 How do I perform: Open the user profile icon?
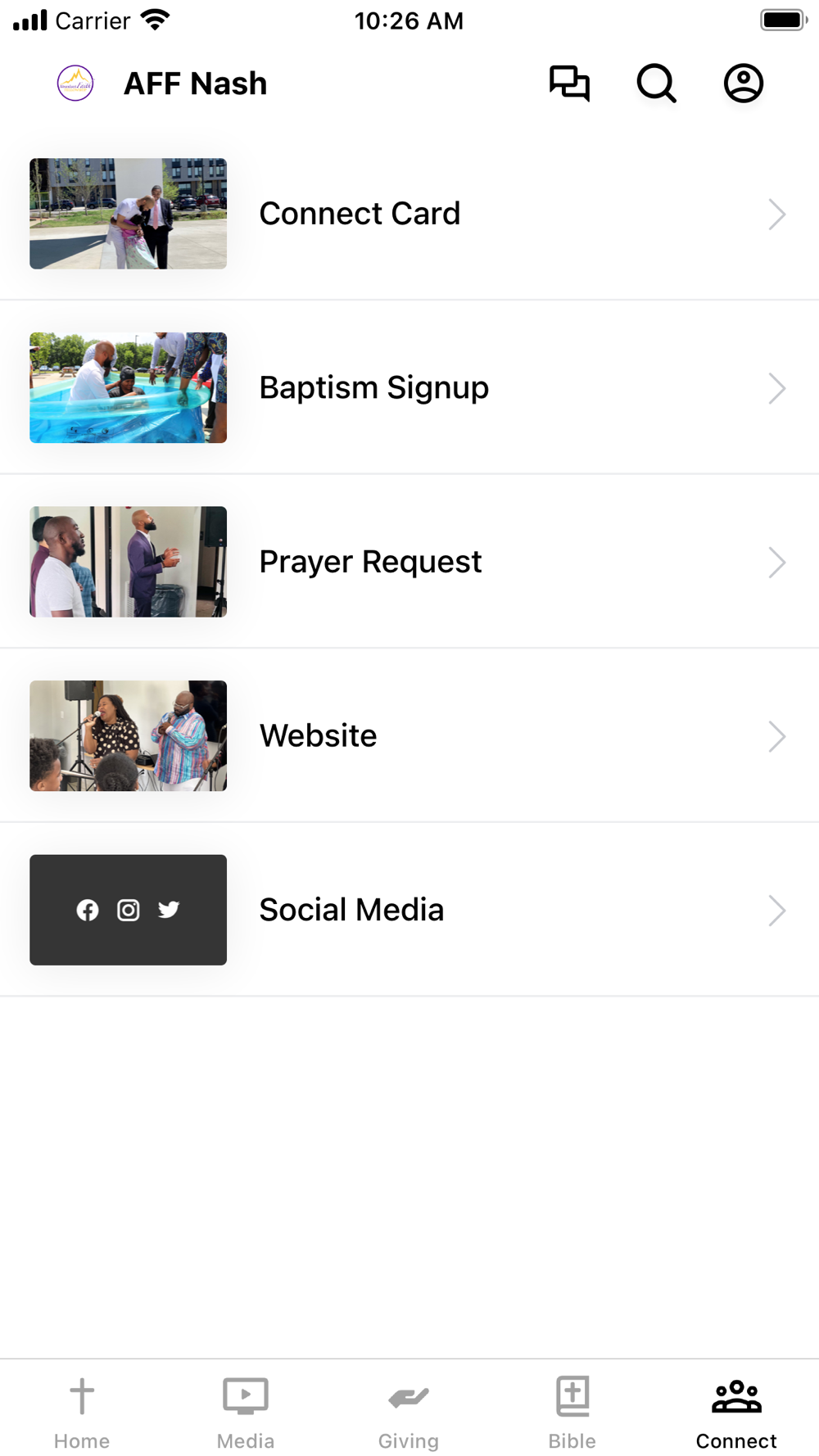click(x=743, y=84)
